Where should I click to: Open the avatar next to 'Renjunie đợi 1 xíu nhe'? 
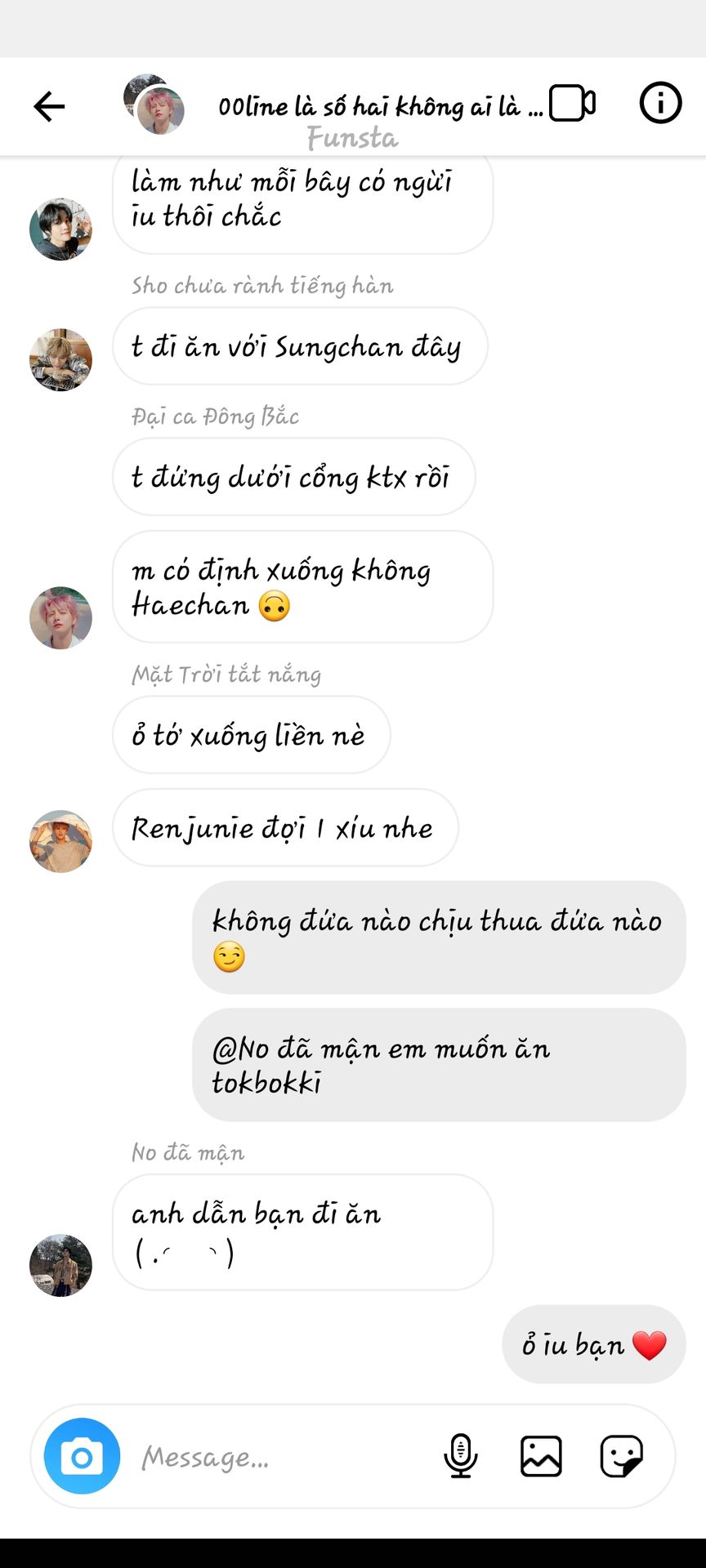(60, 841)
